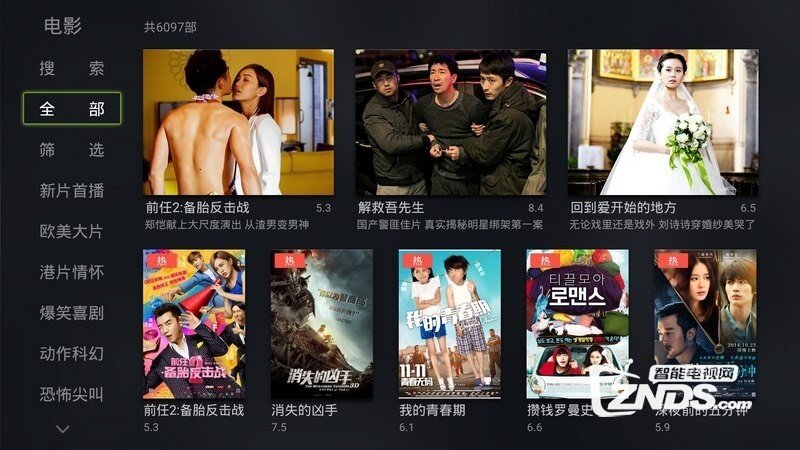
Task: Switch to 爆笑喜剧 category
Action: click(x=71, y=313)
